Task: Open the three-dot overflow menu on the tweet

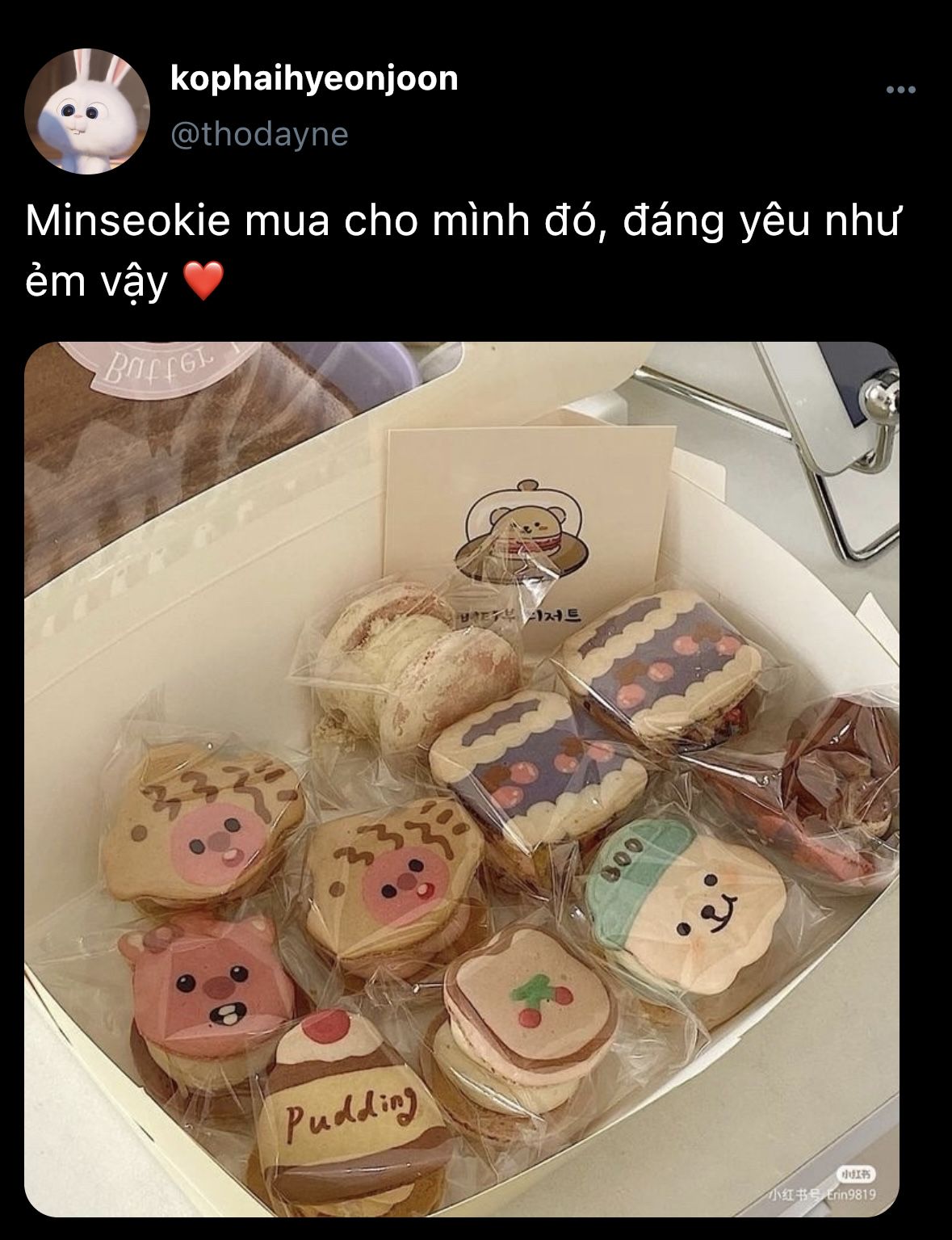Action: click(x=900, y=90)
